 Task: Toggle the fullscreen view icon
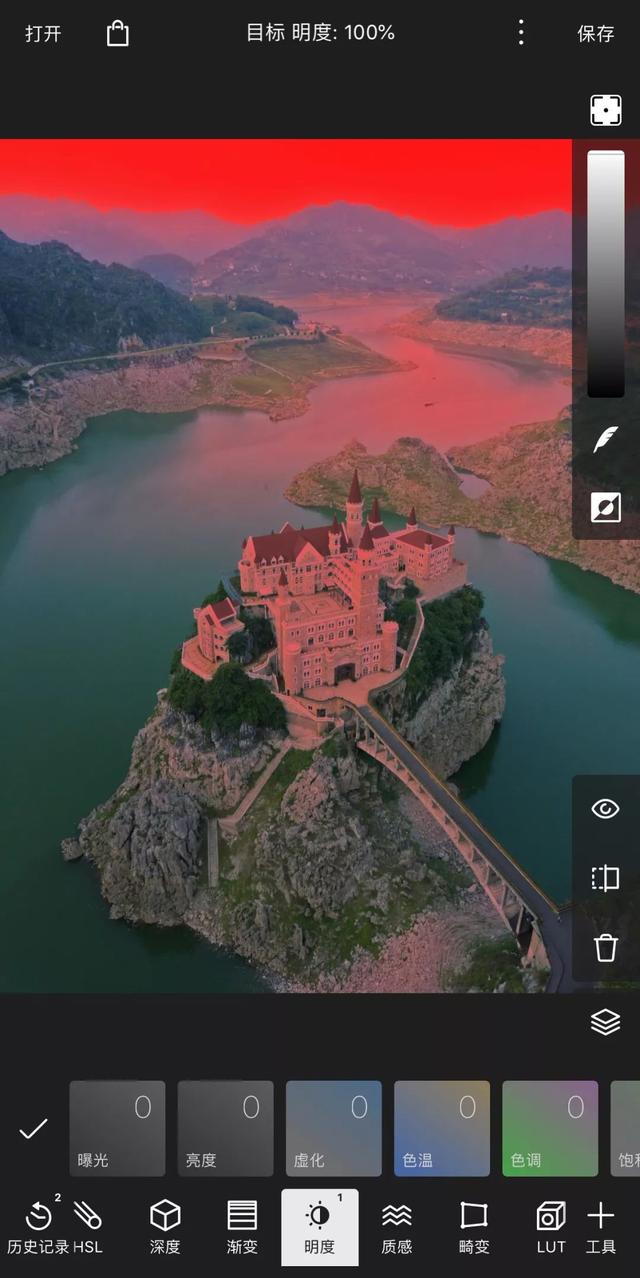[605, 110]
